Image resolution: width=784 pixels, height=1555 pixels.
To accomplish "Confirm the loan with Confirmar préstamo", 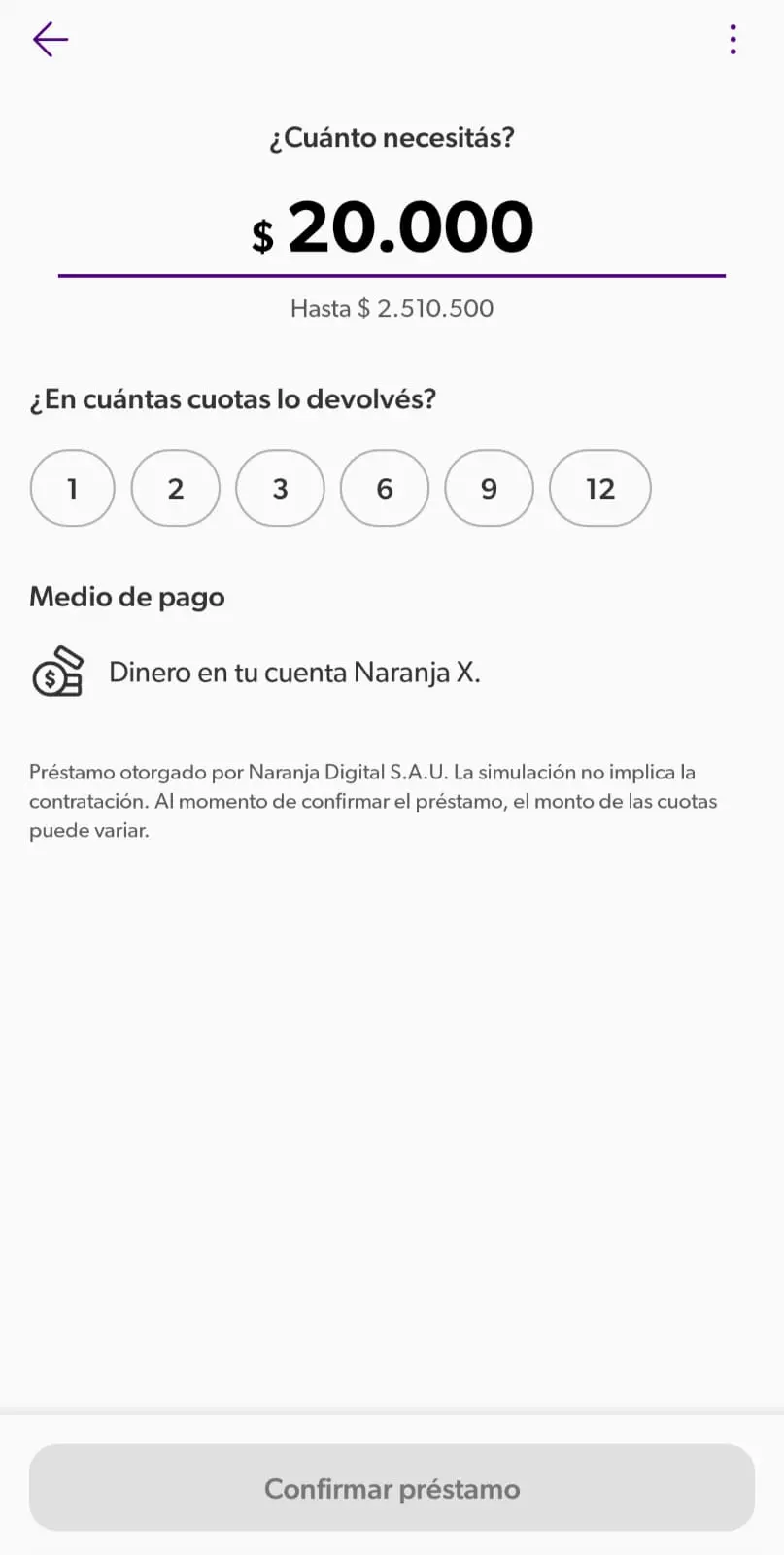I will click(392, 1488).
